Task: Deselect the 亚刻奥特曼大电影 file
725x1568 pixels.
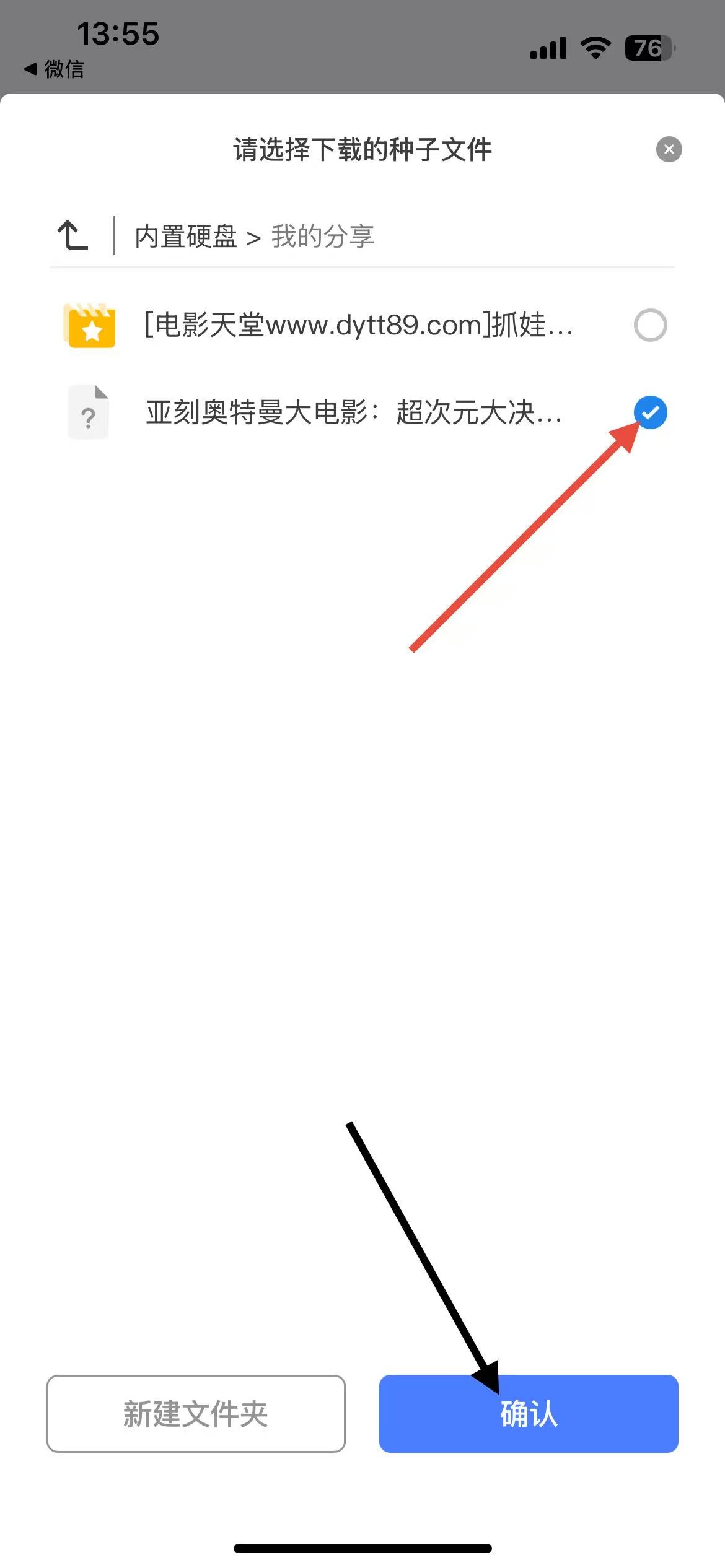Action: [x=650, y=412]
